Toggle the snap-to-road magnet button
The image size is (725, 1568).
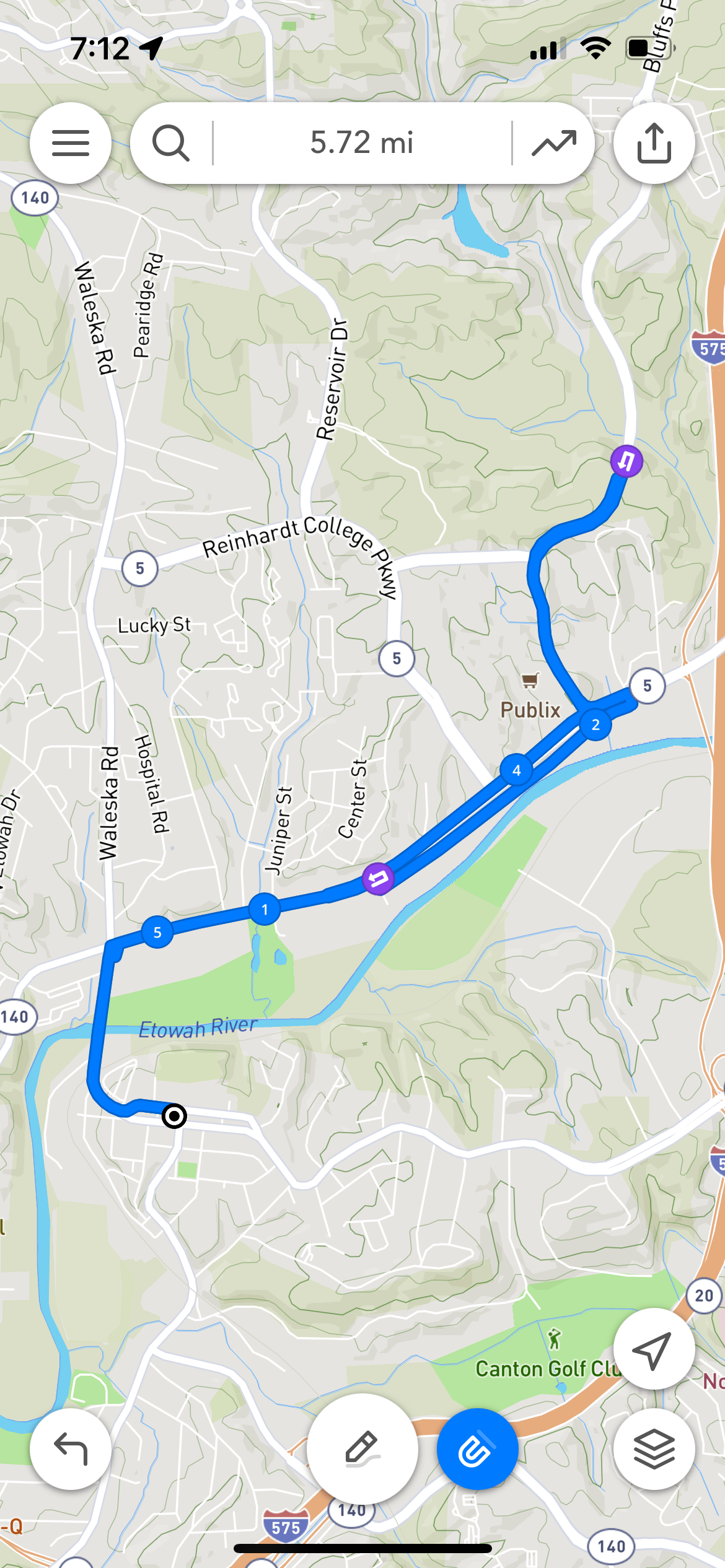(x=477, y=1448)
